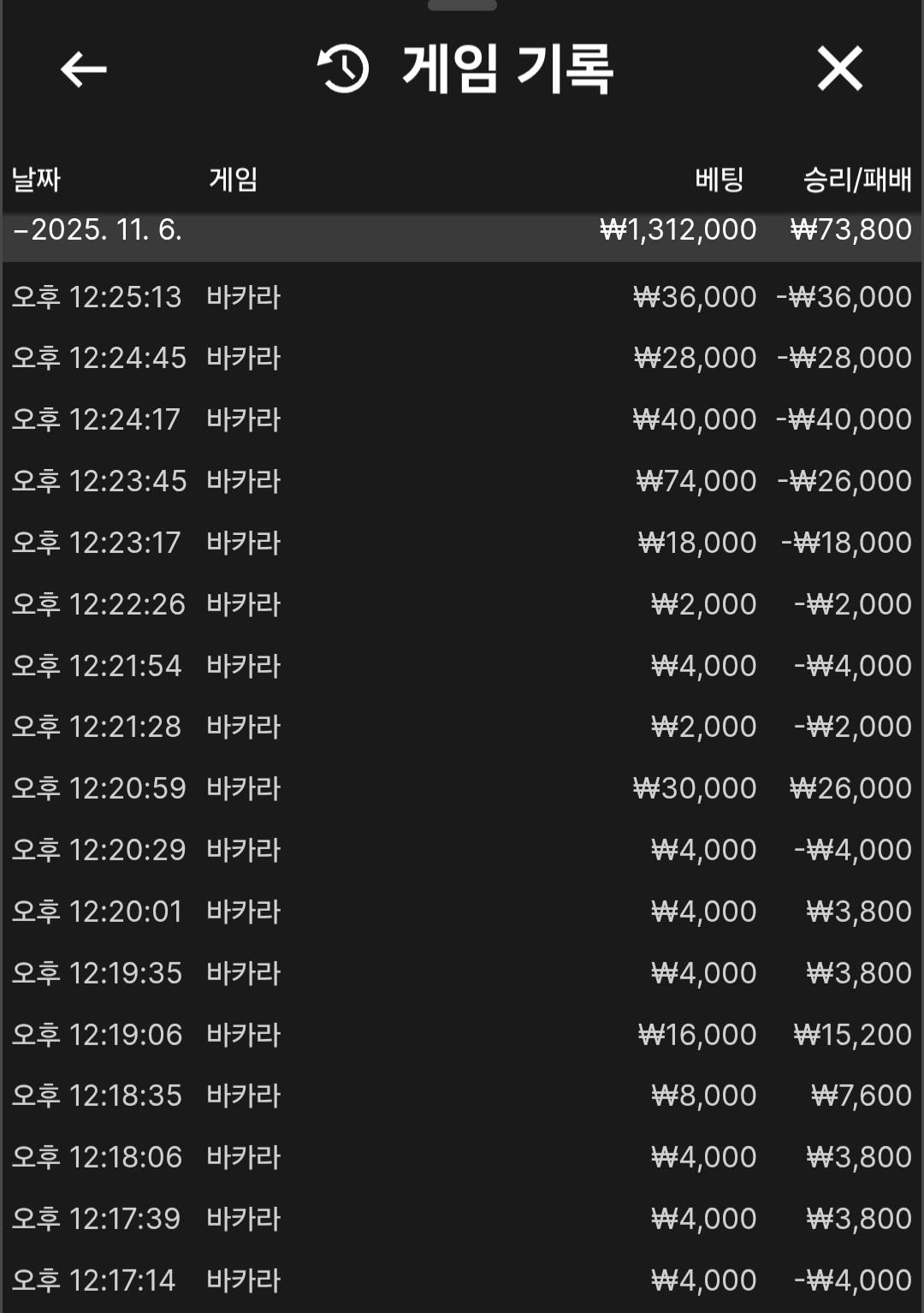
Task: Select the 12:20:29 baccarat entry
Action: pyautogui.click(x=462, y=850)
